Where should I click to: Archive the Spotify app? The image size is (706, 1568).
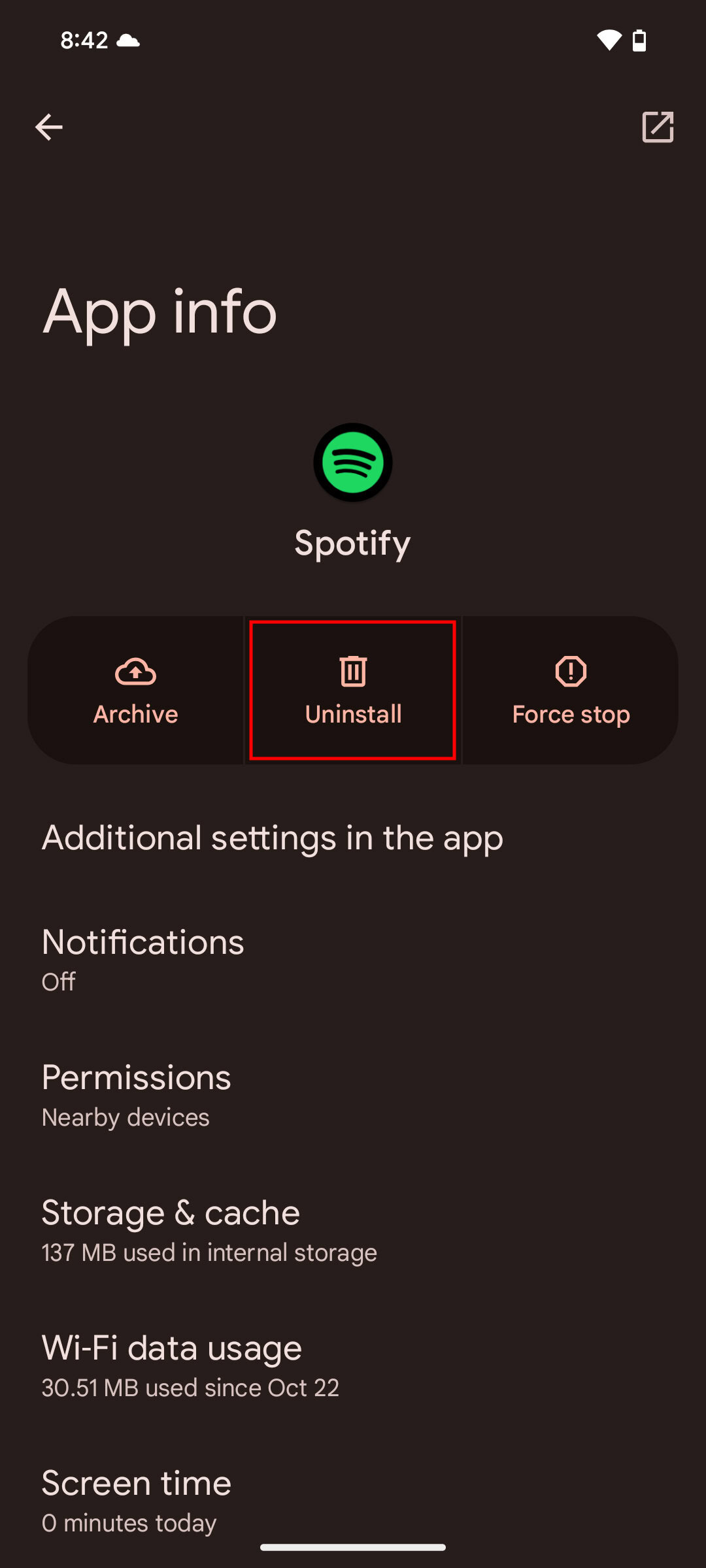[136, 691]
